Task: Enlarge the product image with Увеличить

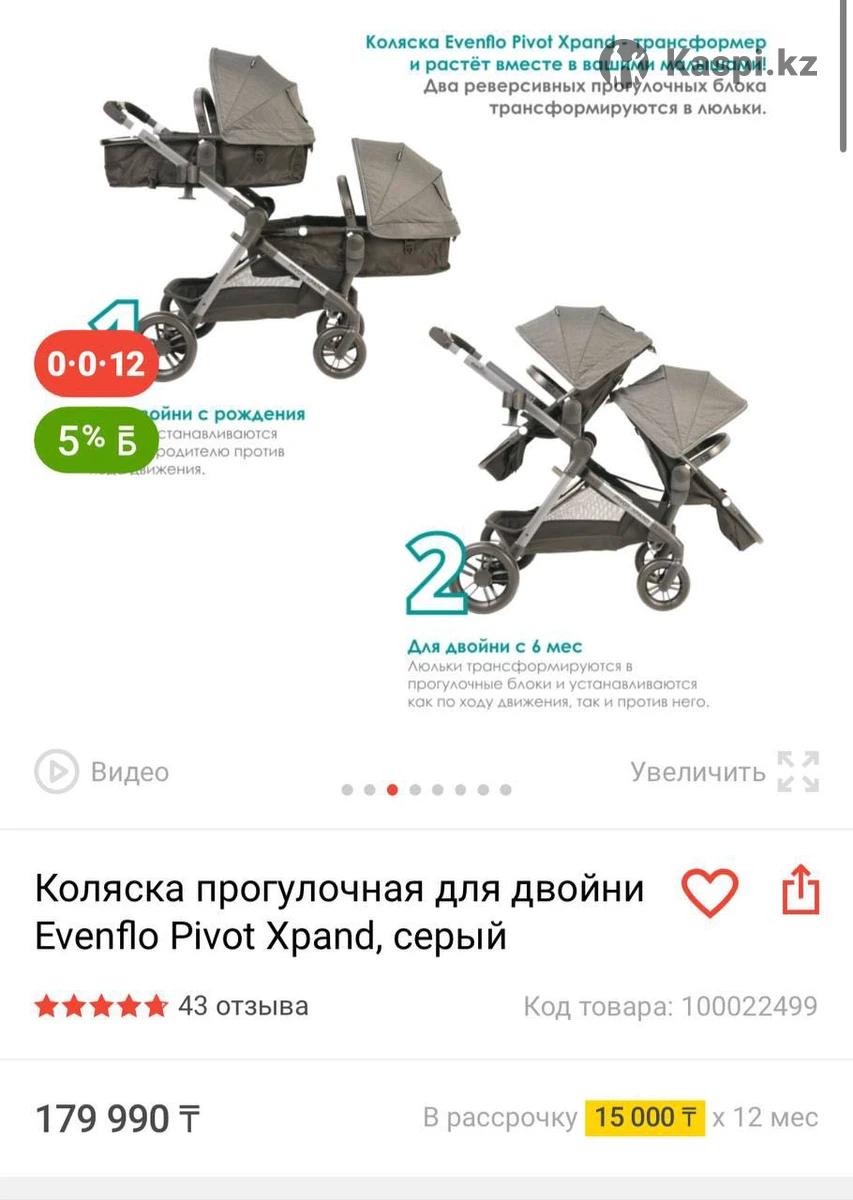Action: [724, 771]
